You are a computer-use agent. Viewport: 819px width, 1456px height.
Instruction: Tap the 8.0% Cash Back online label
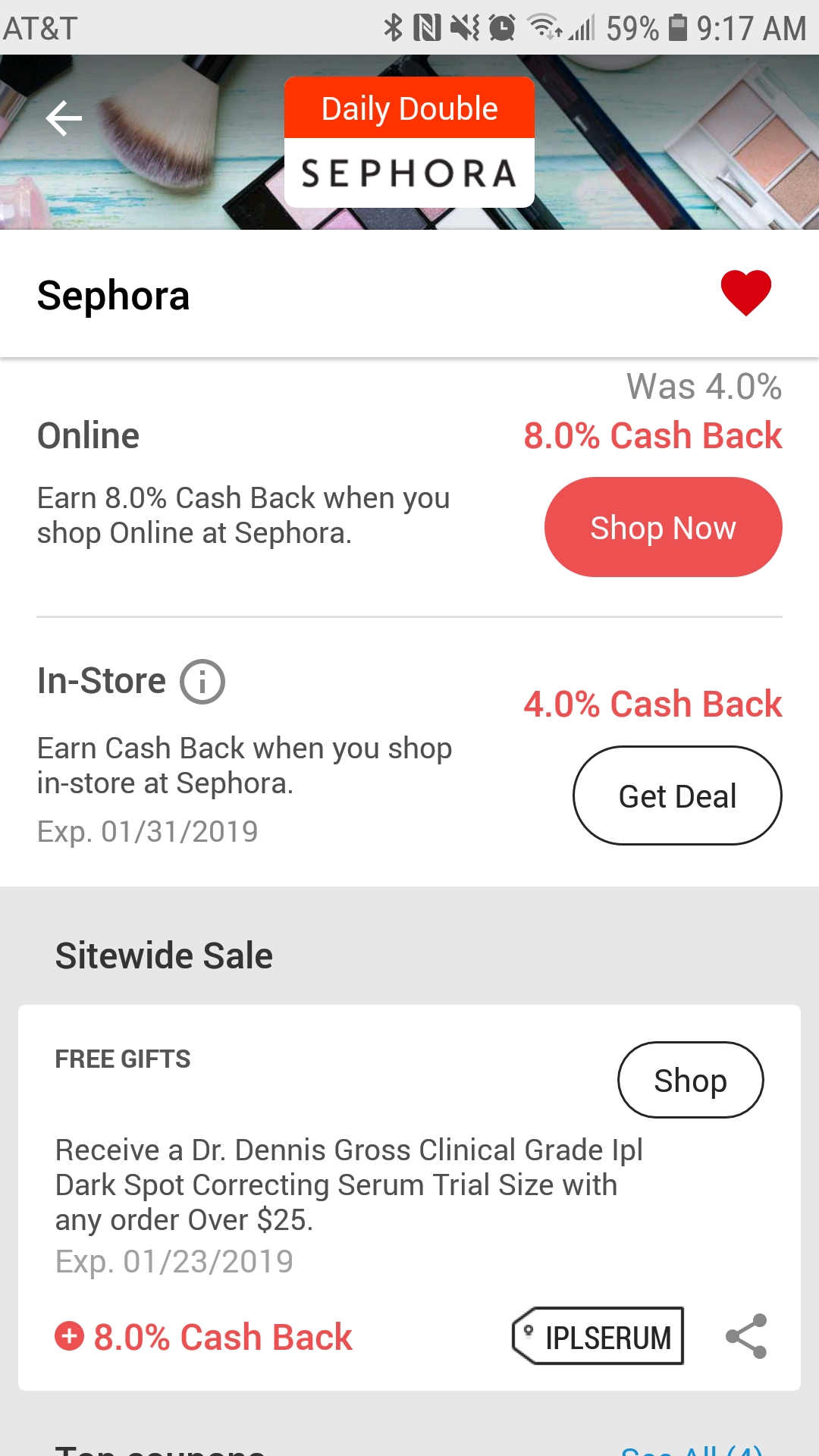653,435
